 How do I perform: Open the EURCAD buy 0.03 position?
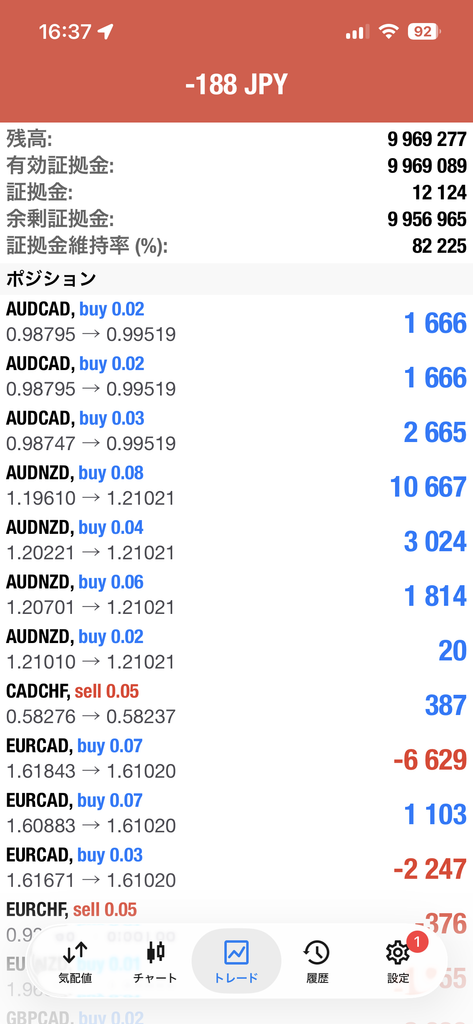pos(236,869)
